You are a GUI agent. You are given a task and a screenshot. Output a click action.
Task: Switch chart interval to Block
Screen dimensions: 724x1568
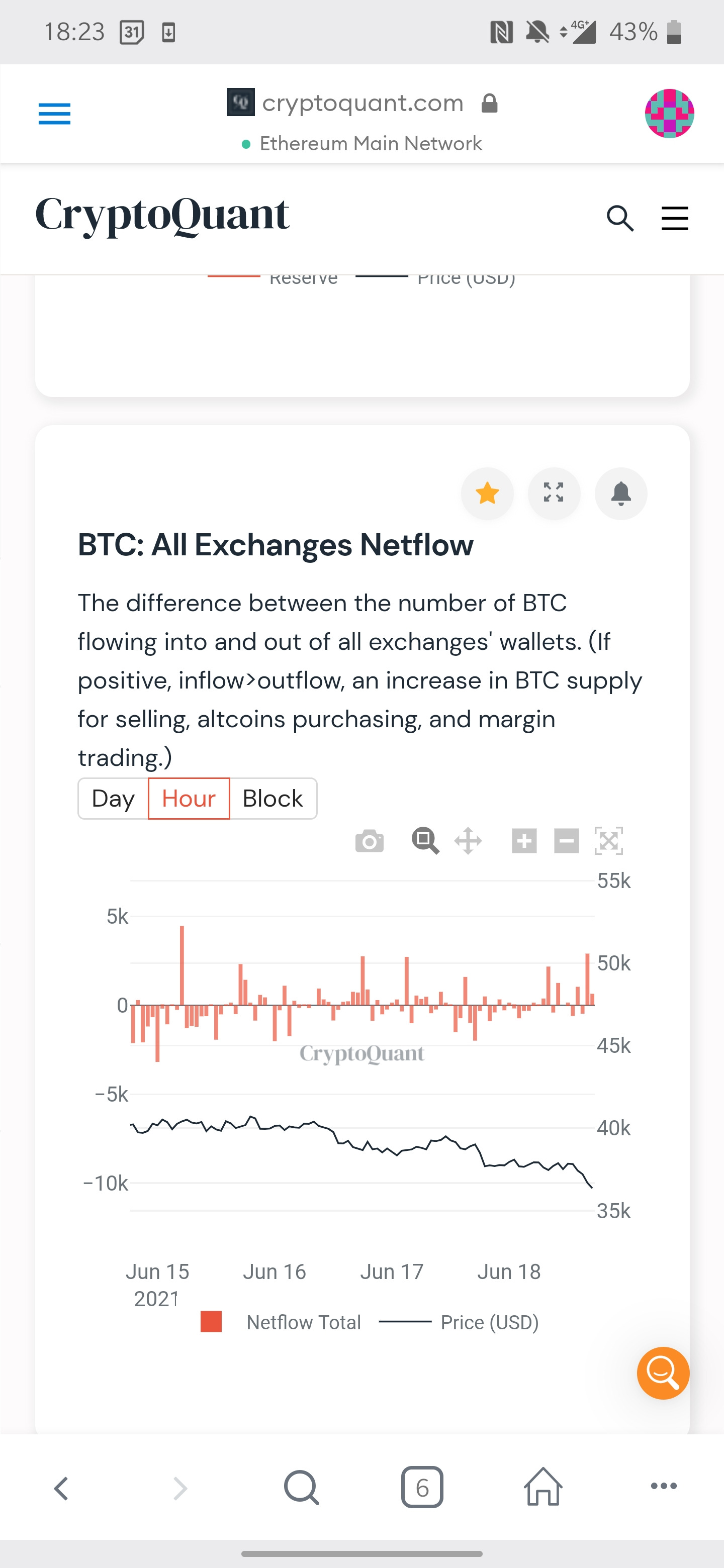[273, 799]
